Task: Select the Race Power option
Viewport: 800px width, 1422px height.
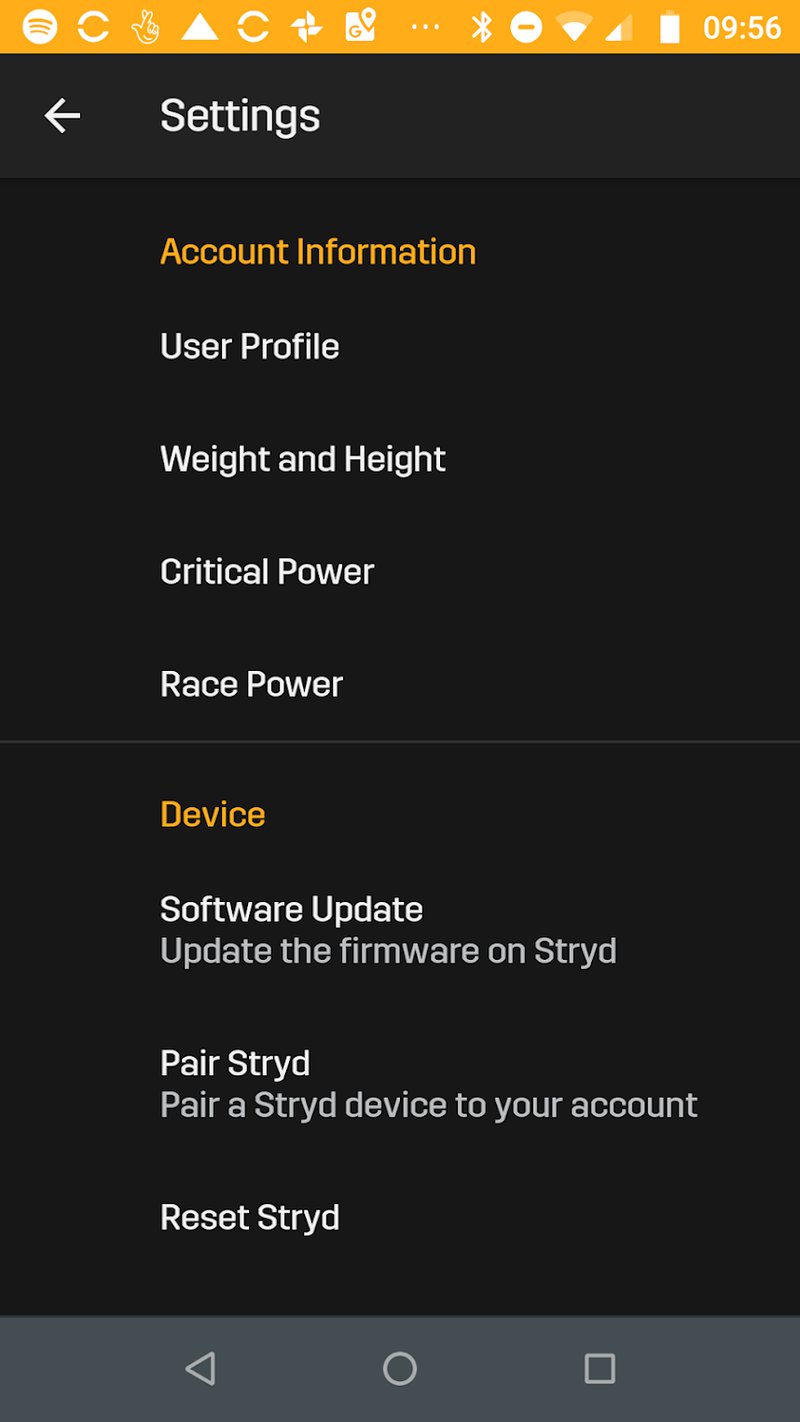Action: 251,684
